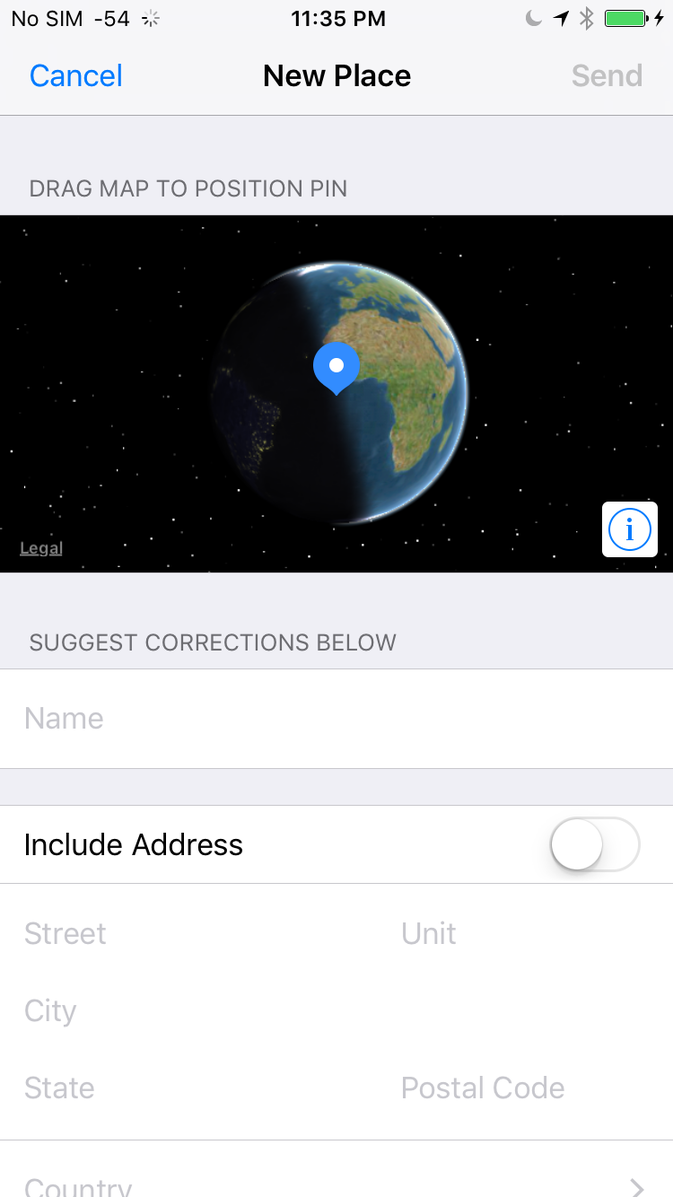
Task: Tap the Name text field
Action: [x=336, y=718]
